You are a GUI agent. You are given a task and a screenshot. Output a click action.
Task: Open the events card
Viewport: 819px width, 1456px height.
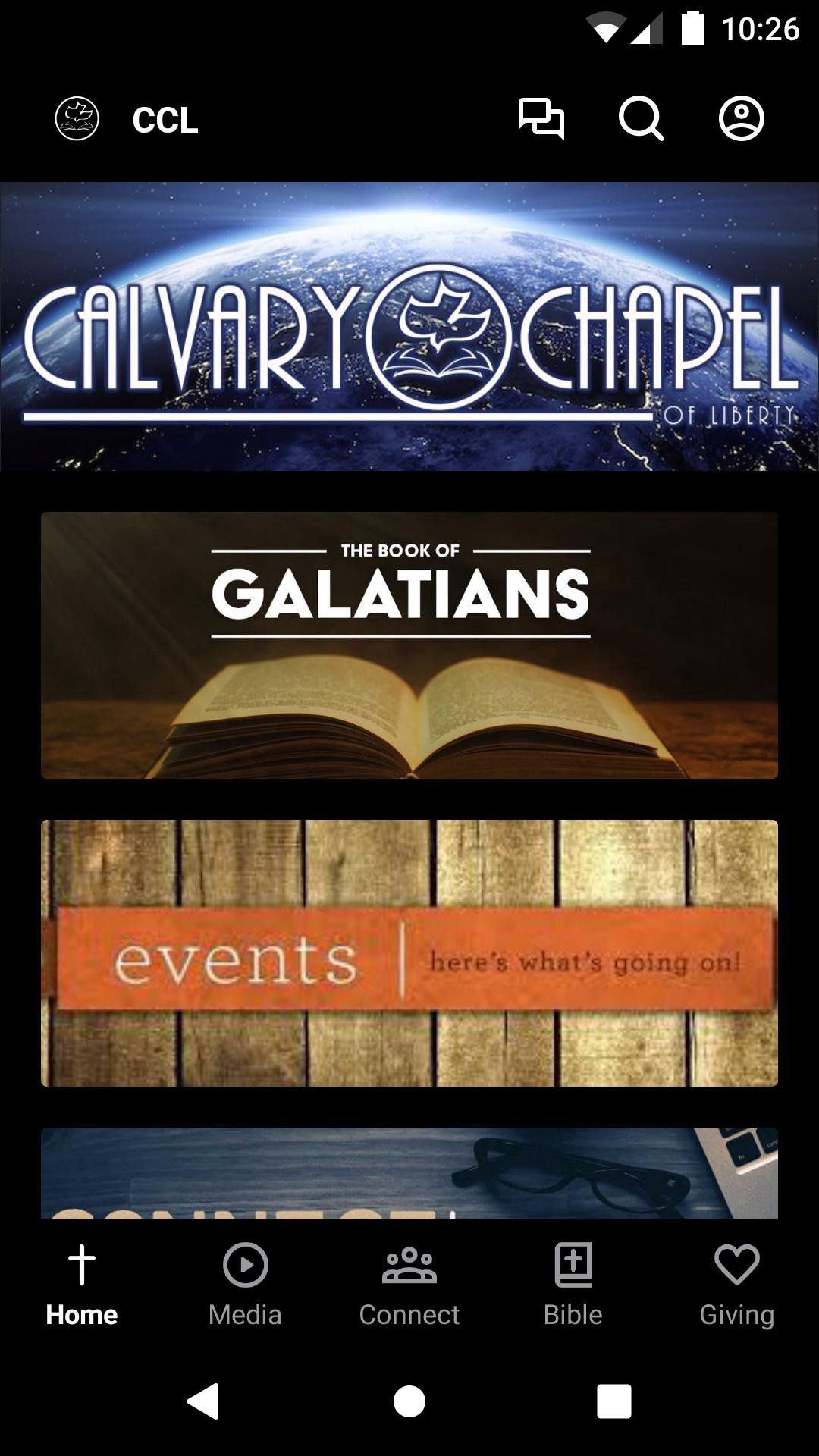pyautogui.click(x=409, y=953)
